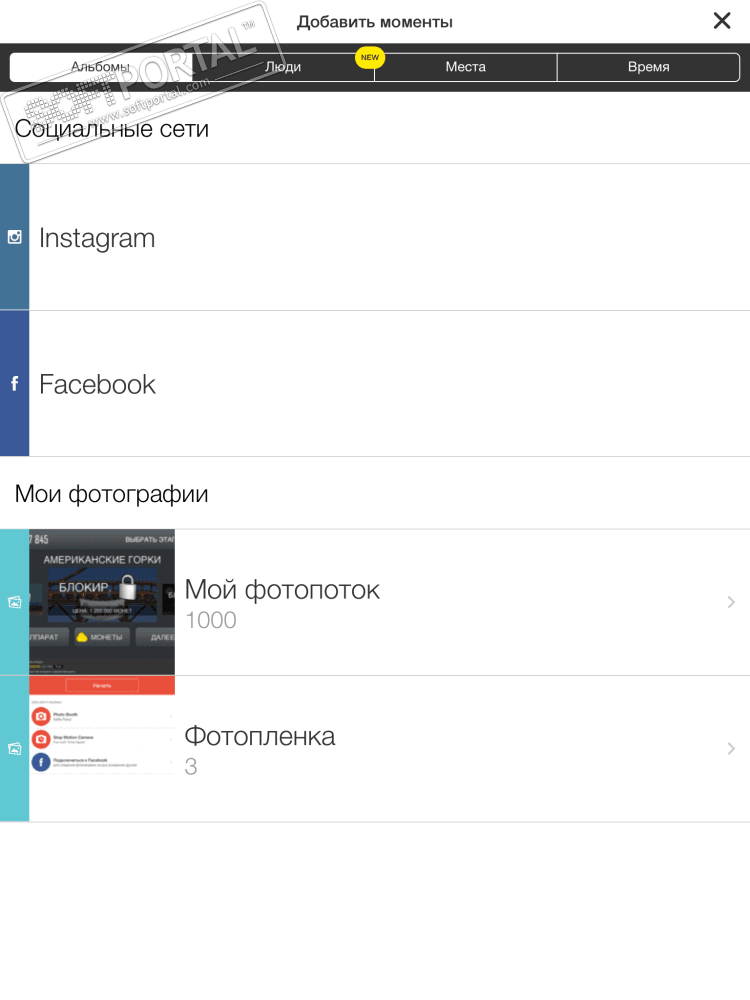Viewport: 750px width, 1000px height.
Task: Switch to the Время tab
Action: click(x=648, y=67)
